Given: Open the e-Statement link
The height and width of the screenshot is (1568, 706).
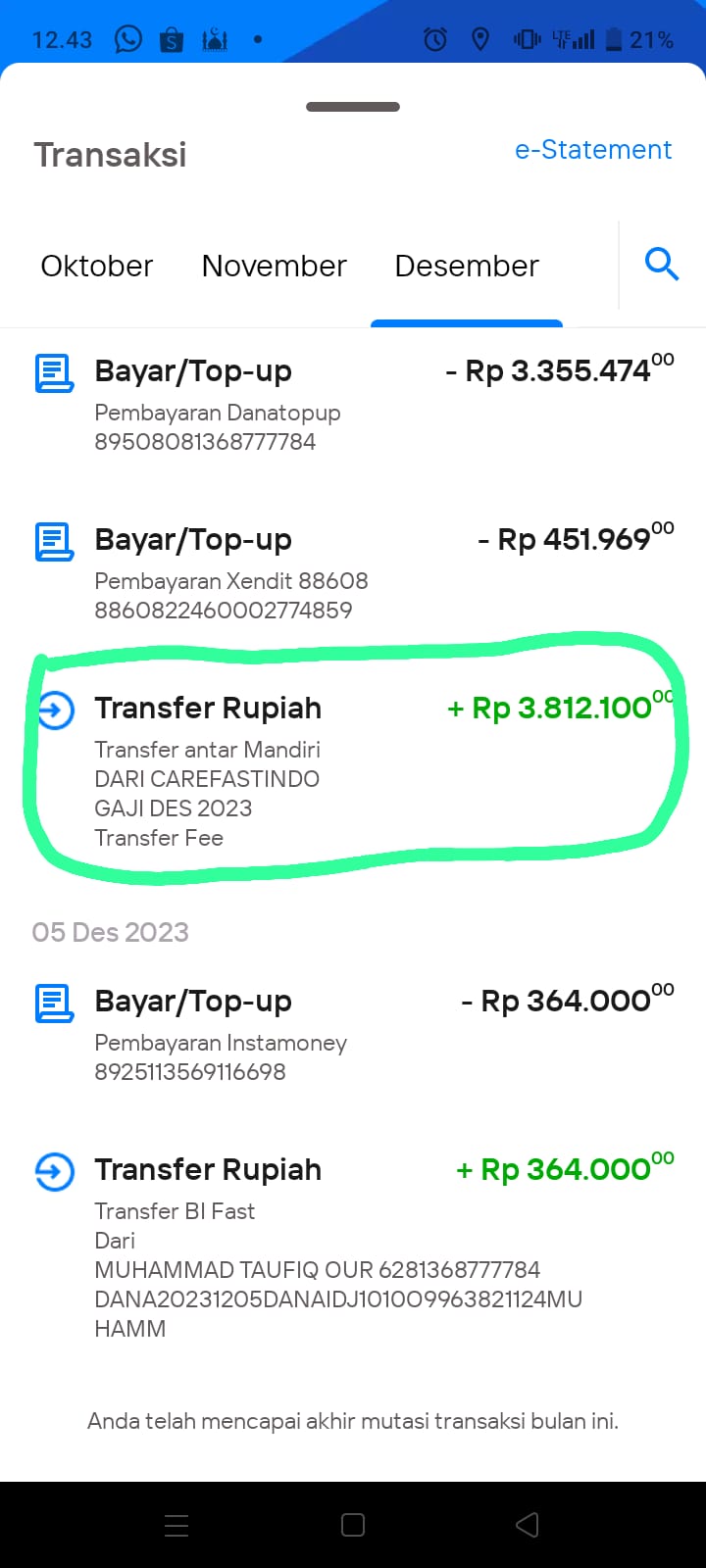Looking at the screenshot, I should [593, 150].
